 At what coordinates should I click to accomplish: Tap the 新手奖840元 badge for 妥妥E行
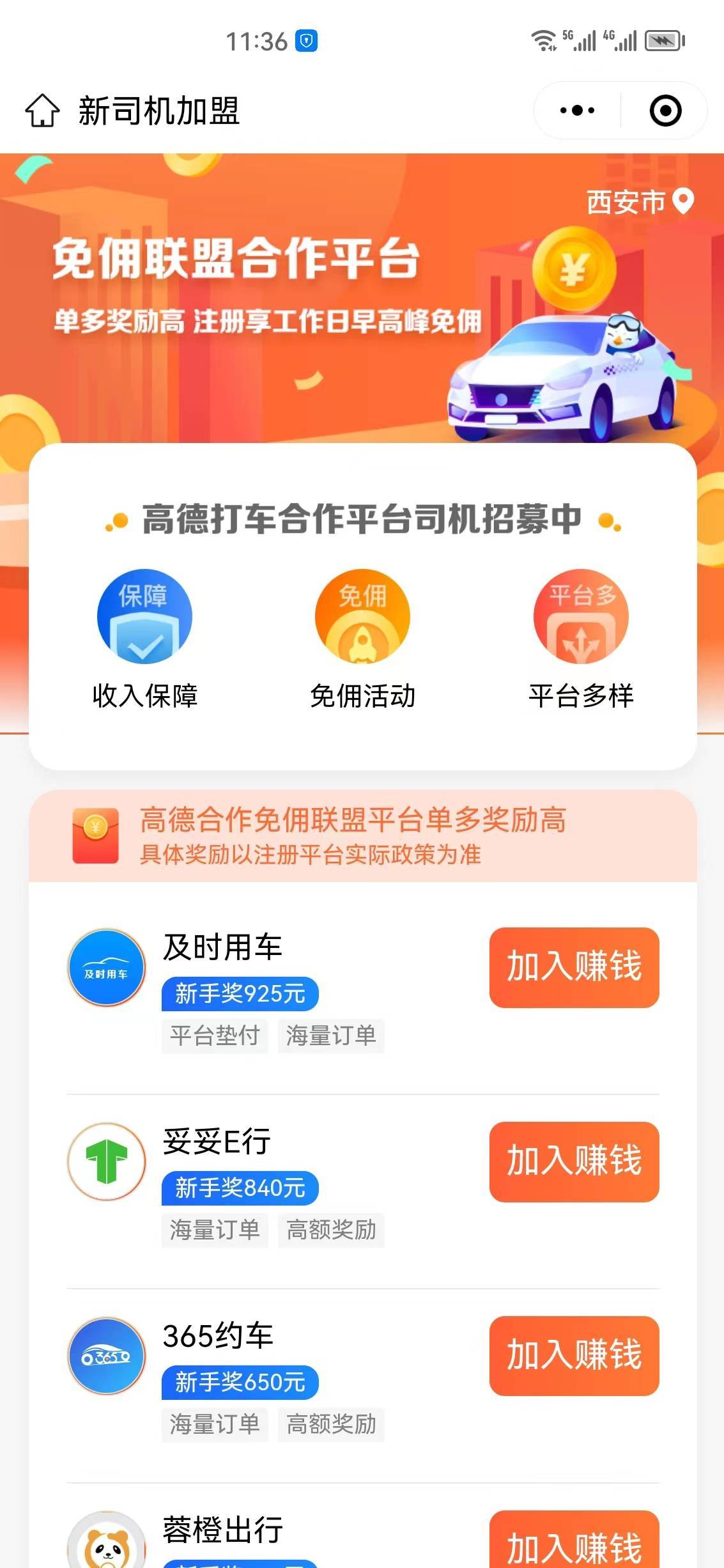pyautogui.click(x=240, y=1188)
